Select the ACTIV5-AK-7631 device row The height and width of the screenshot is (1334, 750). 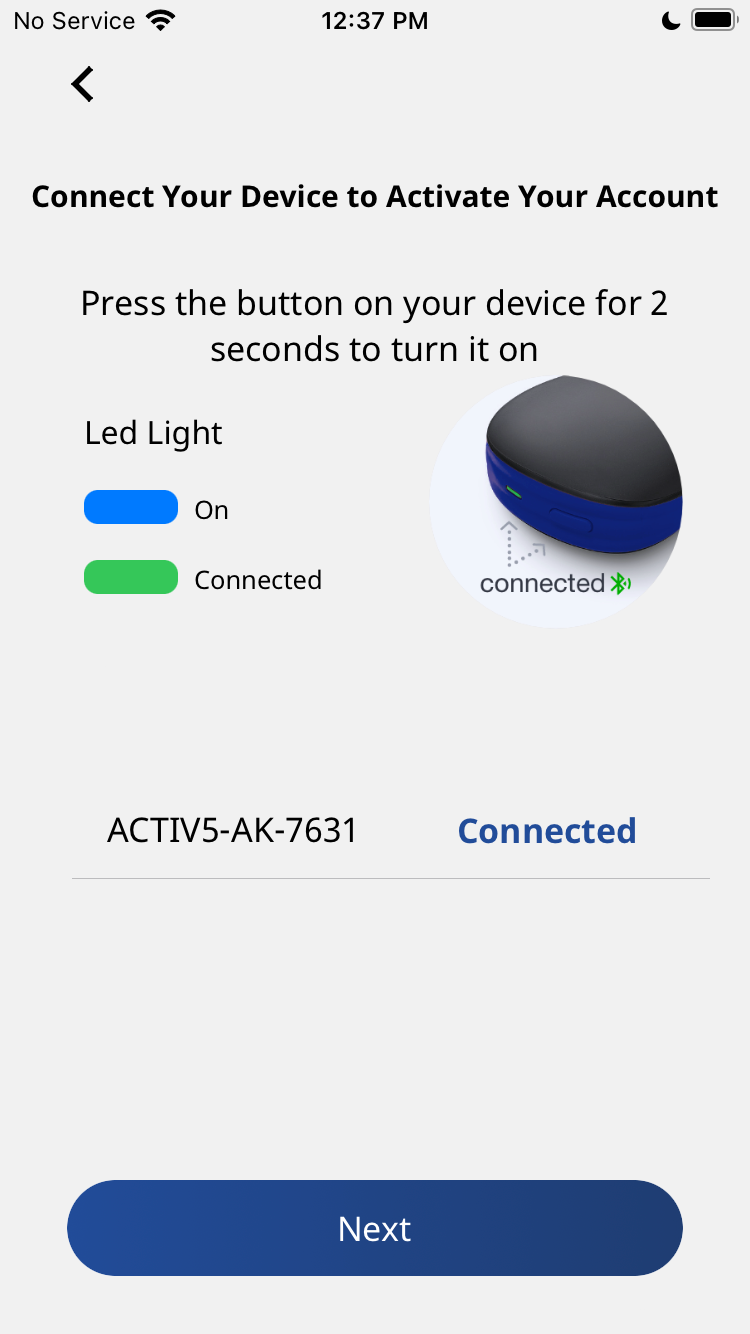(x=232, y=831)
